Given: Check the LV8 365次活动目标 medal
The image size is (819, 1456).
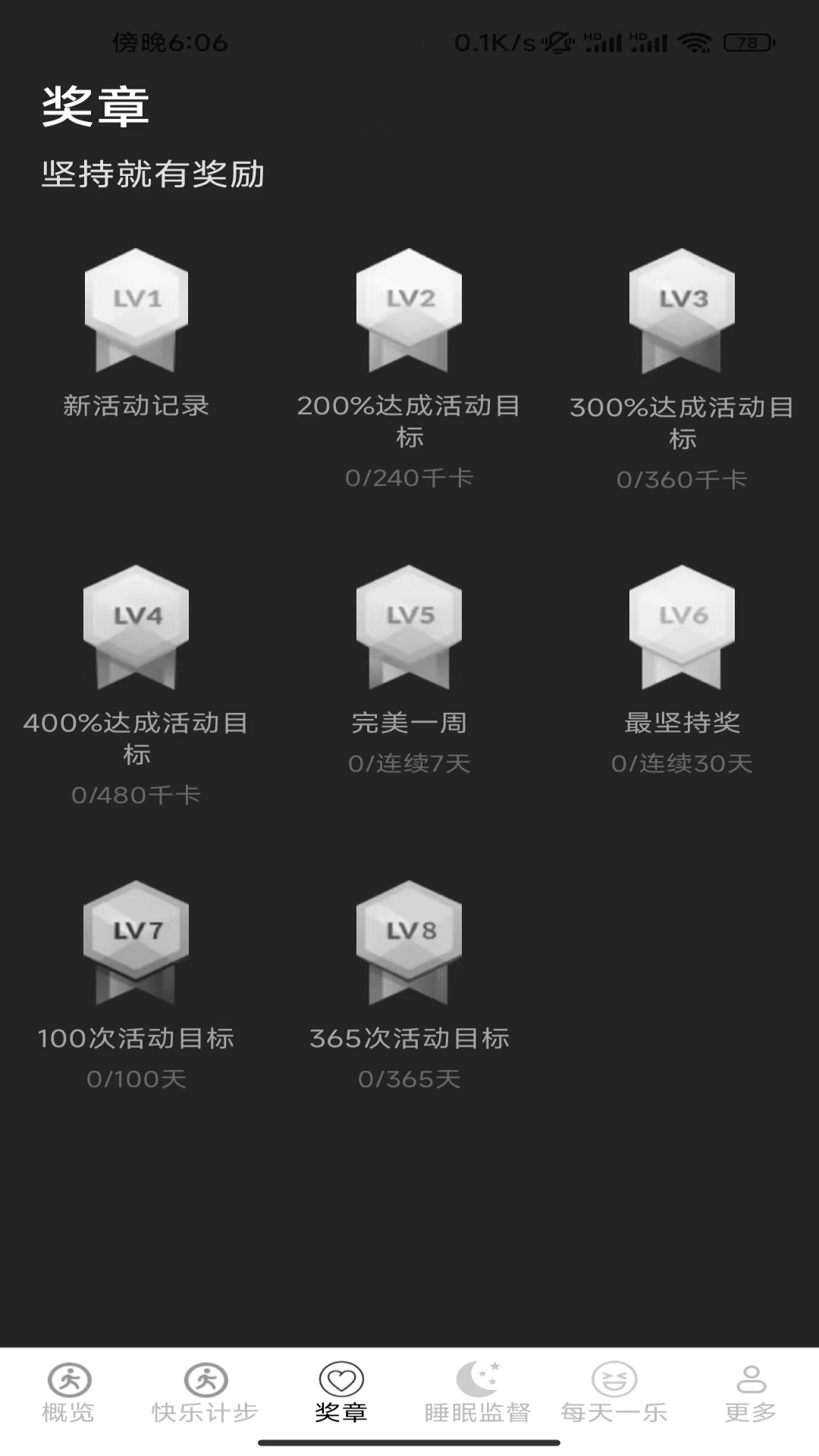Looking at the screenshot, I should [409, 943].
